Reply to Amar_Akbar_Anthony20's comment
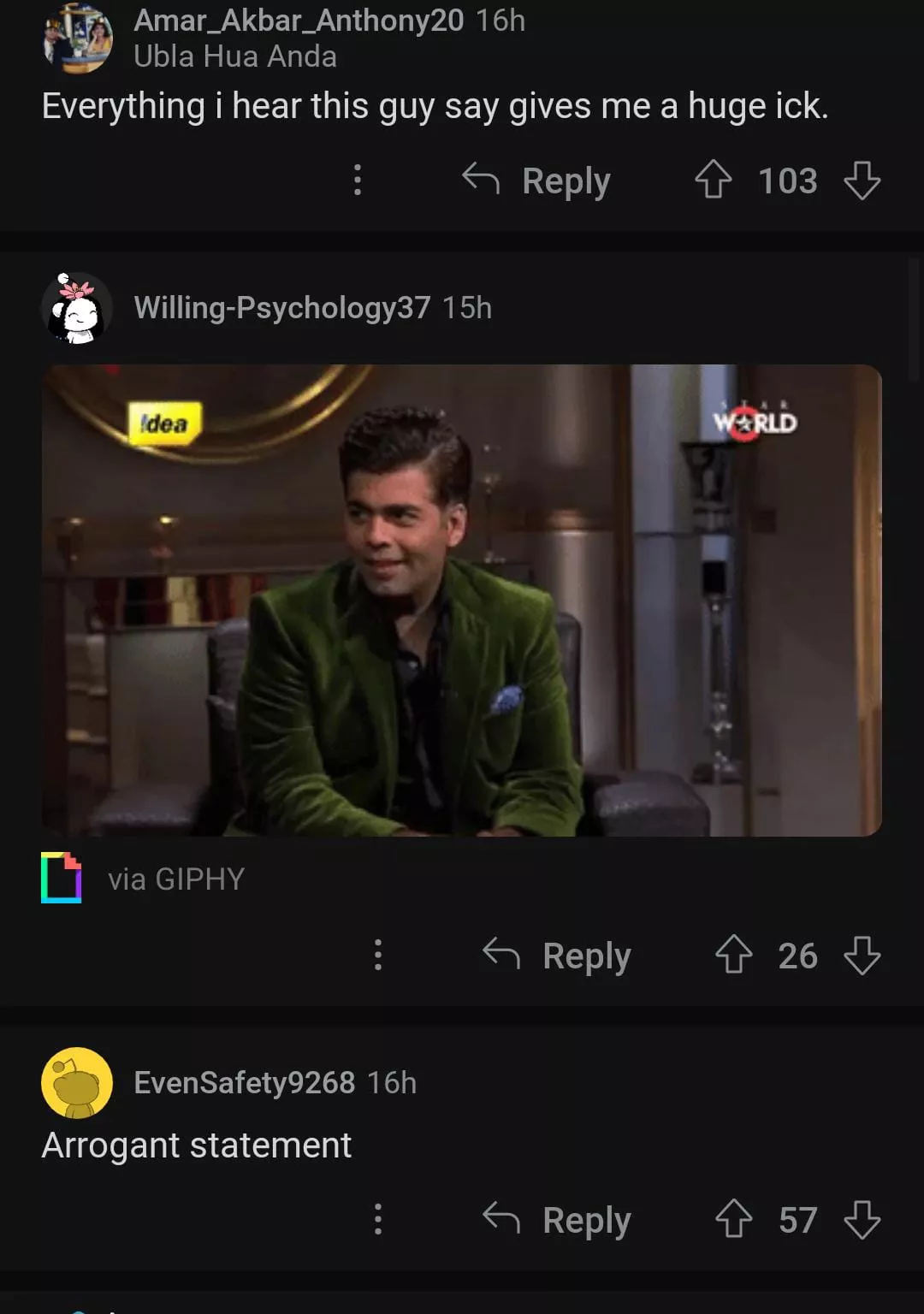The height and width of the screenshot is (1314, 924). 537,181
